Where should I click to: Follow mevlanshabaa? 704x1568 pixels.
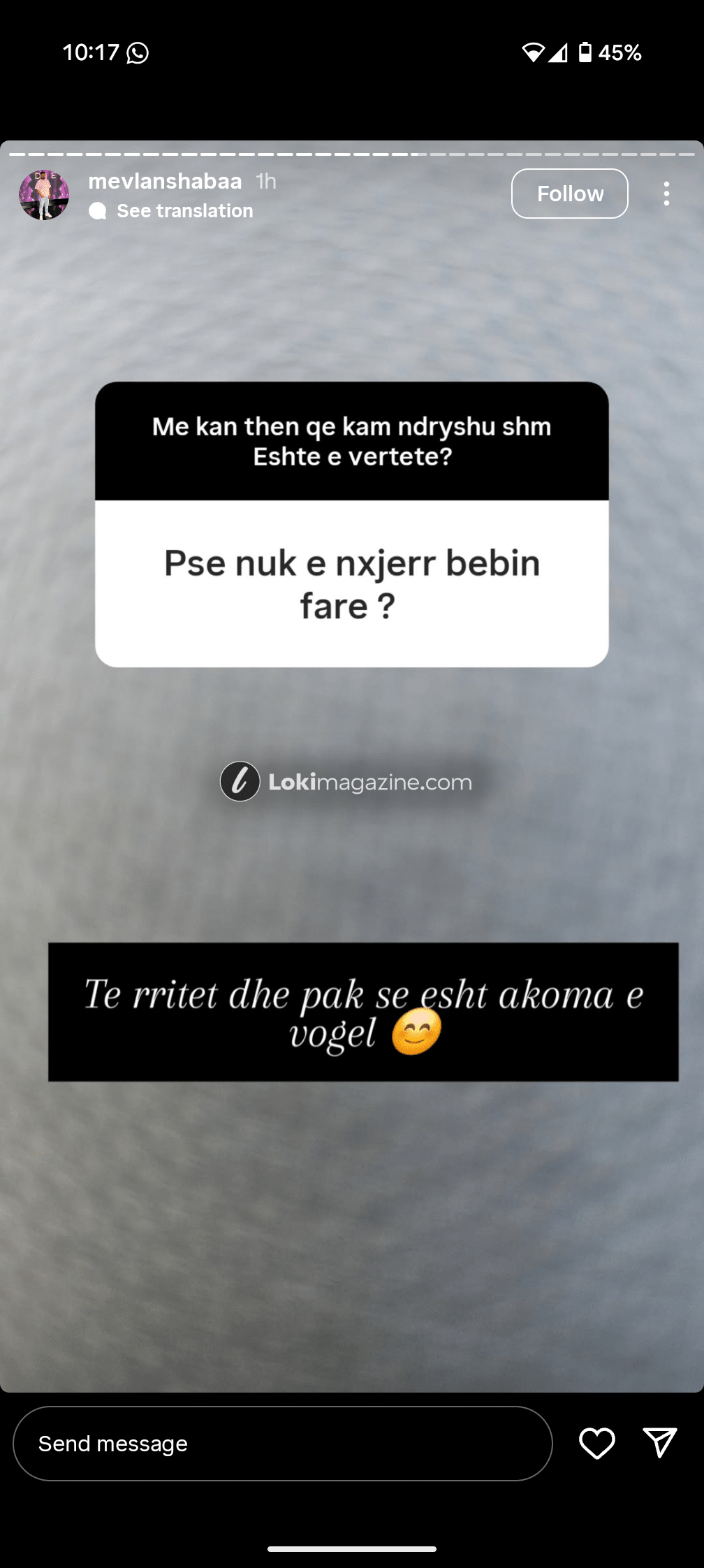pos(569,194)
